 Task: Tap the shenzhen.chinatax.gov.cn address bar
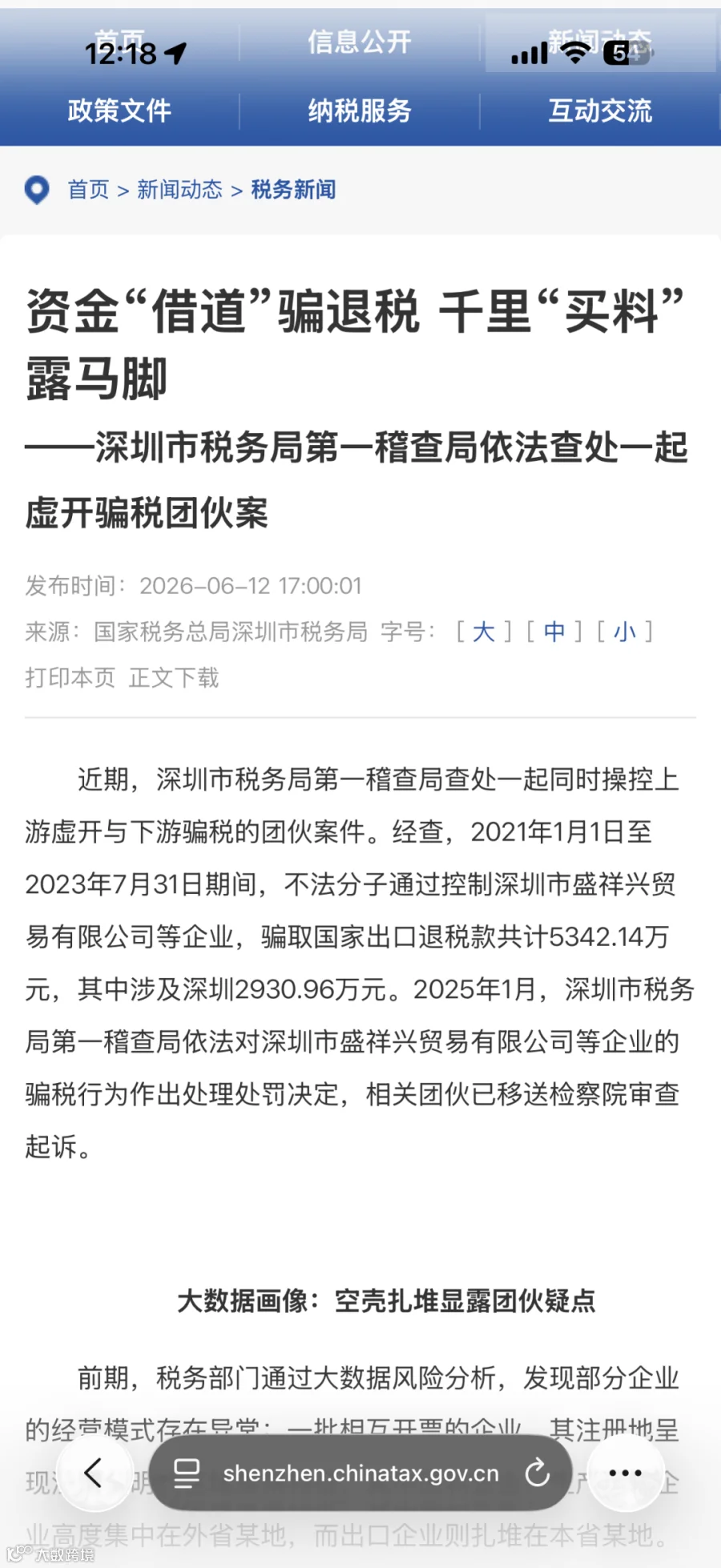click(x=360, y=1473)
